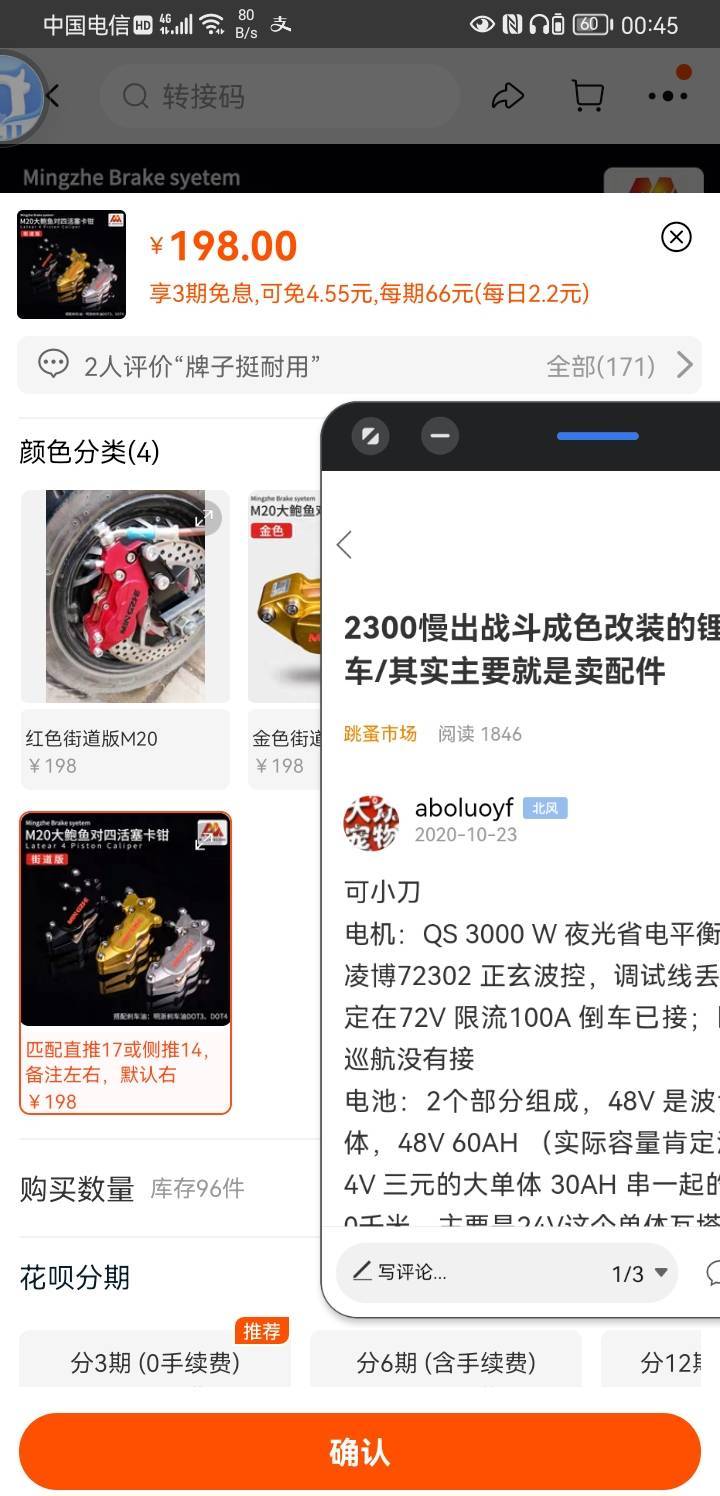Open the shopping cart
Image resolution: width=720 pixels, height=1496 pixels.
[588, 96]
